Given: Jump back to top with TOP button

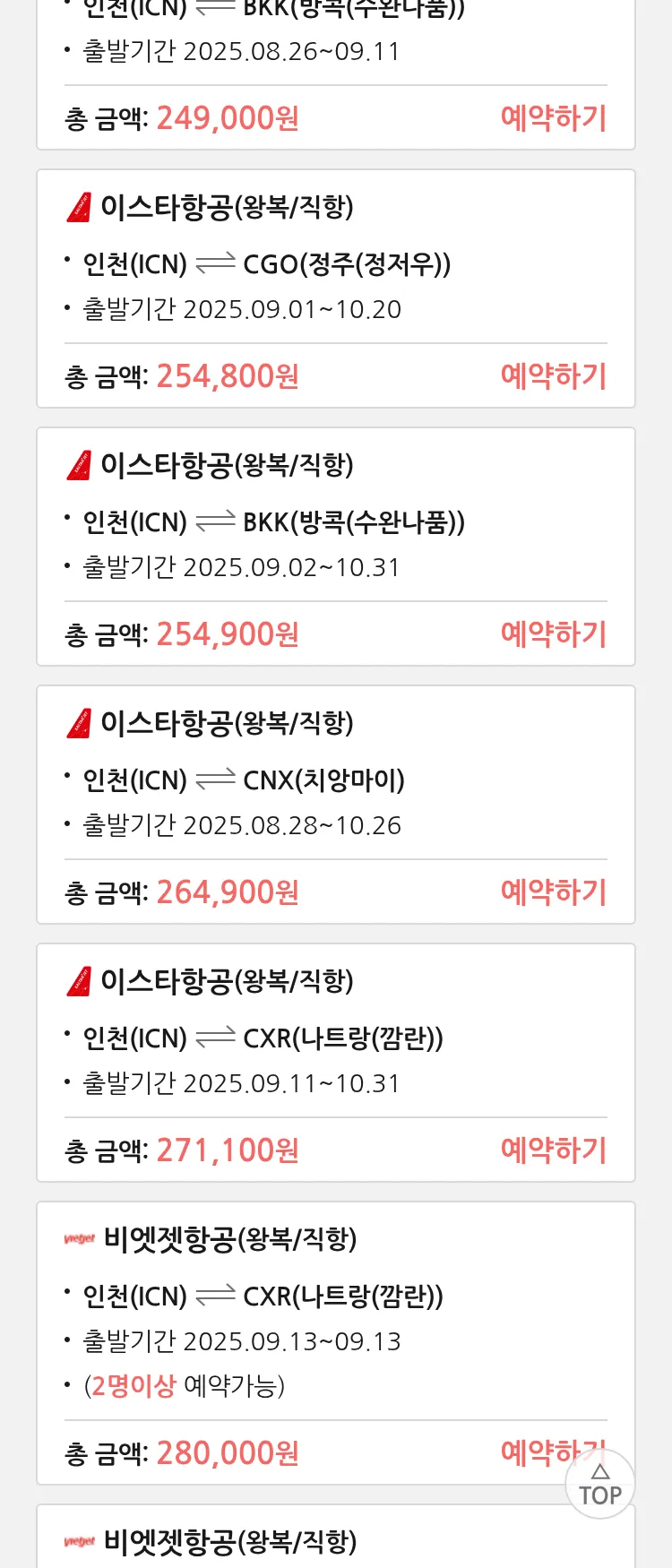Looking at the screenshot, I should coord(599,1485).
